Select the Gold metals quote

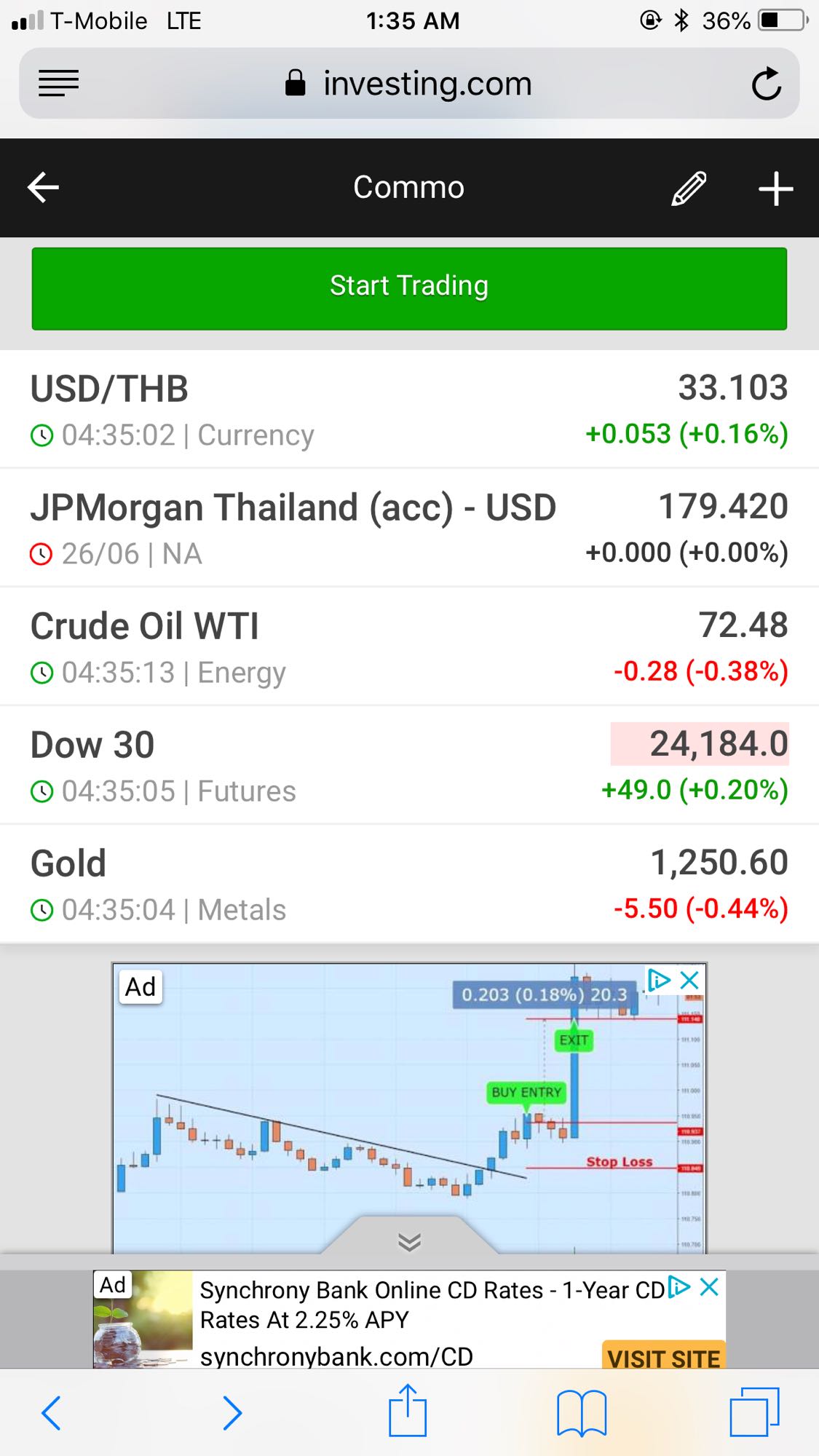409,885
